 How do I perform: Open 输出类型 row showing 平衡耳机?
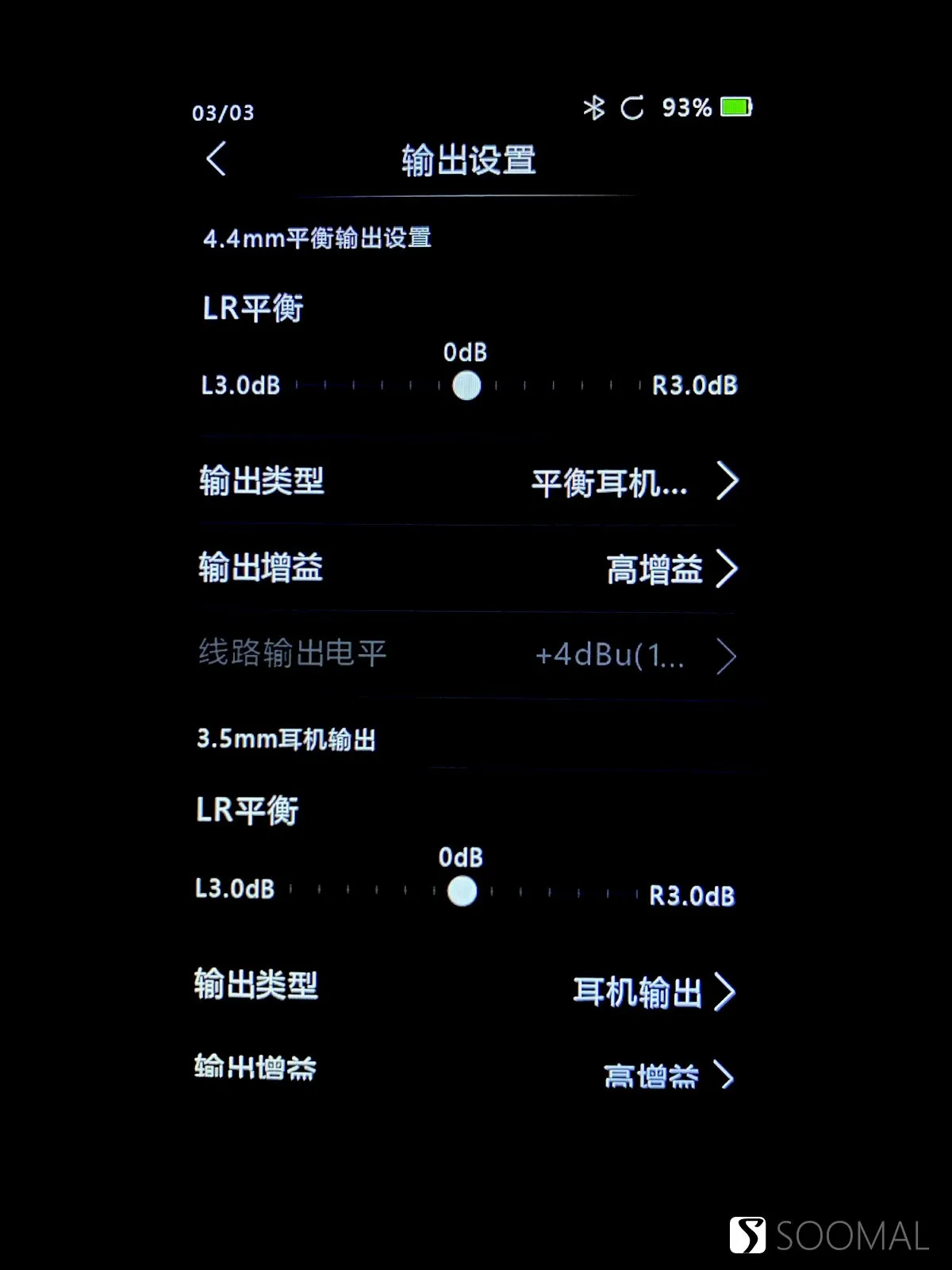click(468, 482)
